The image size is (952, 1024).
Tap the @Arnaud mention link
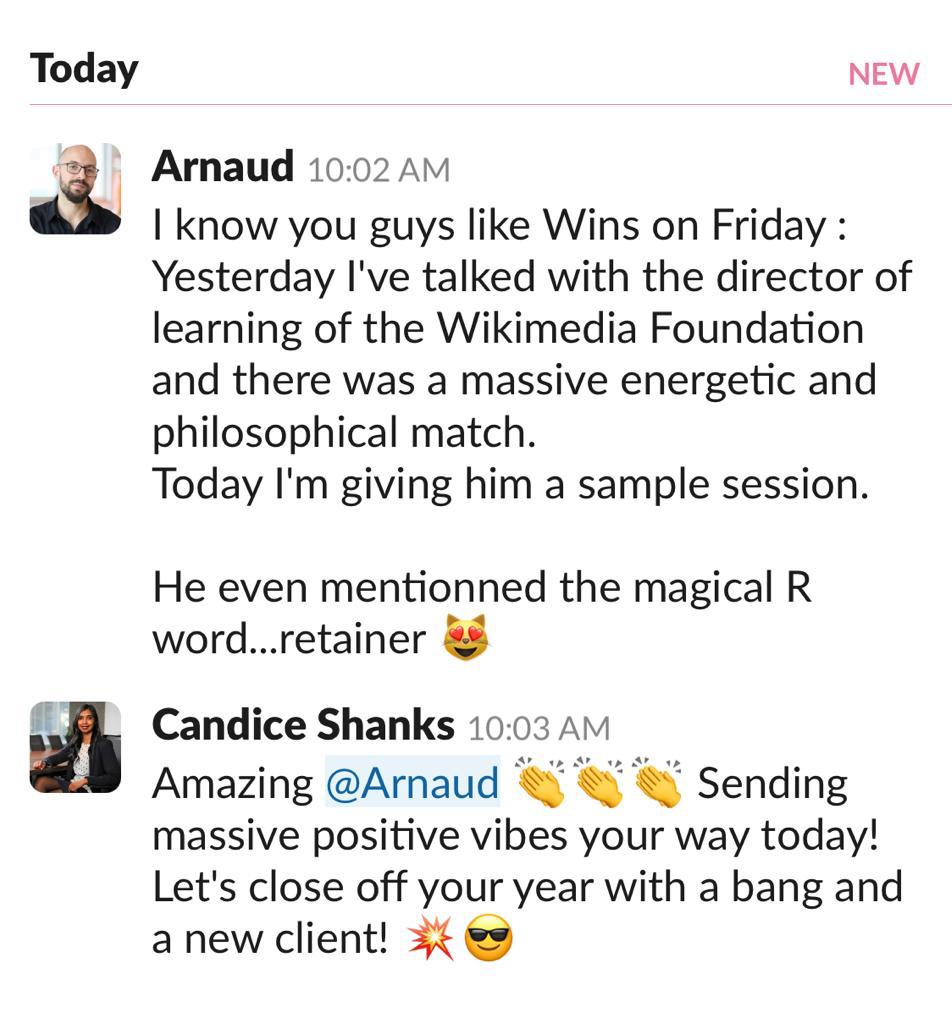pos(412,783)
